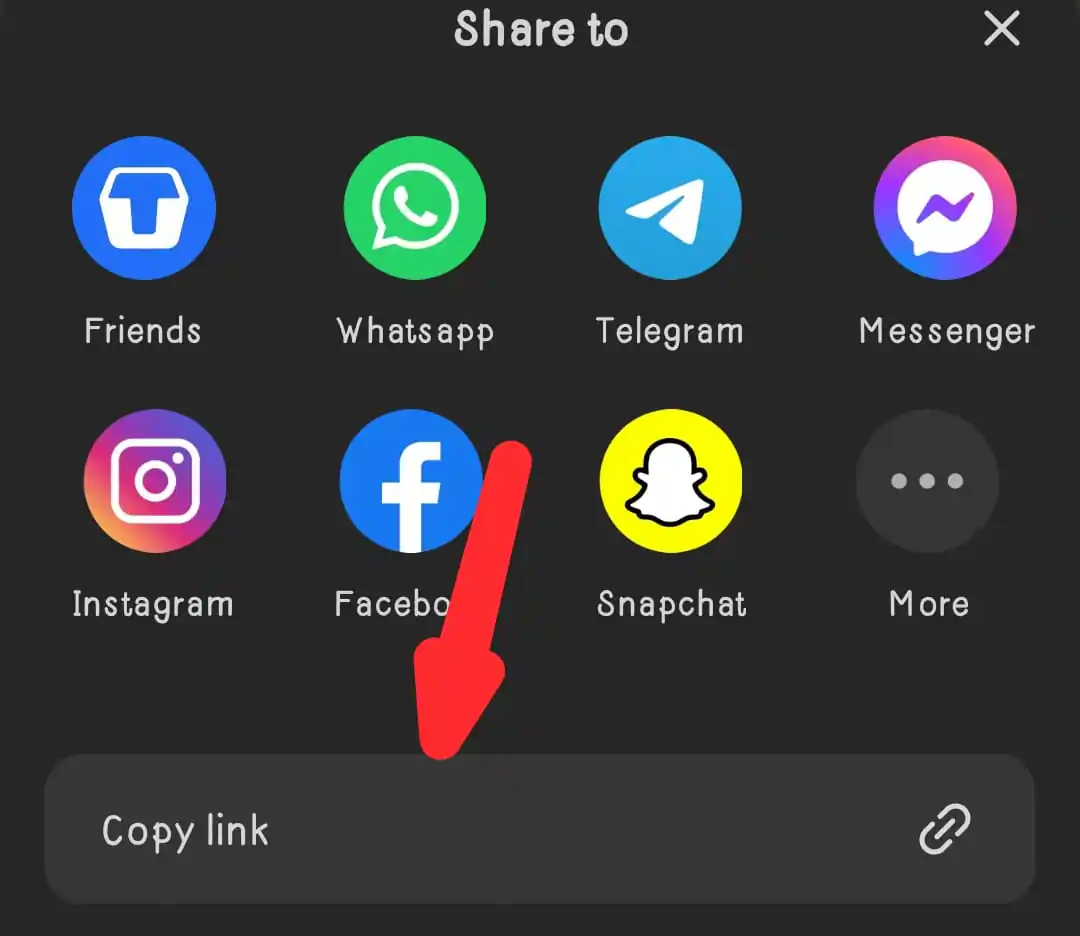Send through Telegram
Screen dimensions: 1080x936
pyautogui.click(x=669, y=208)
